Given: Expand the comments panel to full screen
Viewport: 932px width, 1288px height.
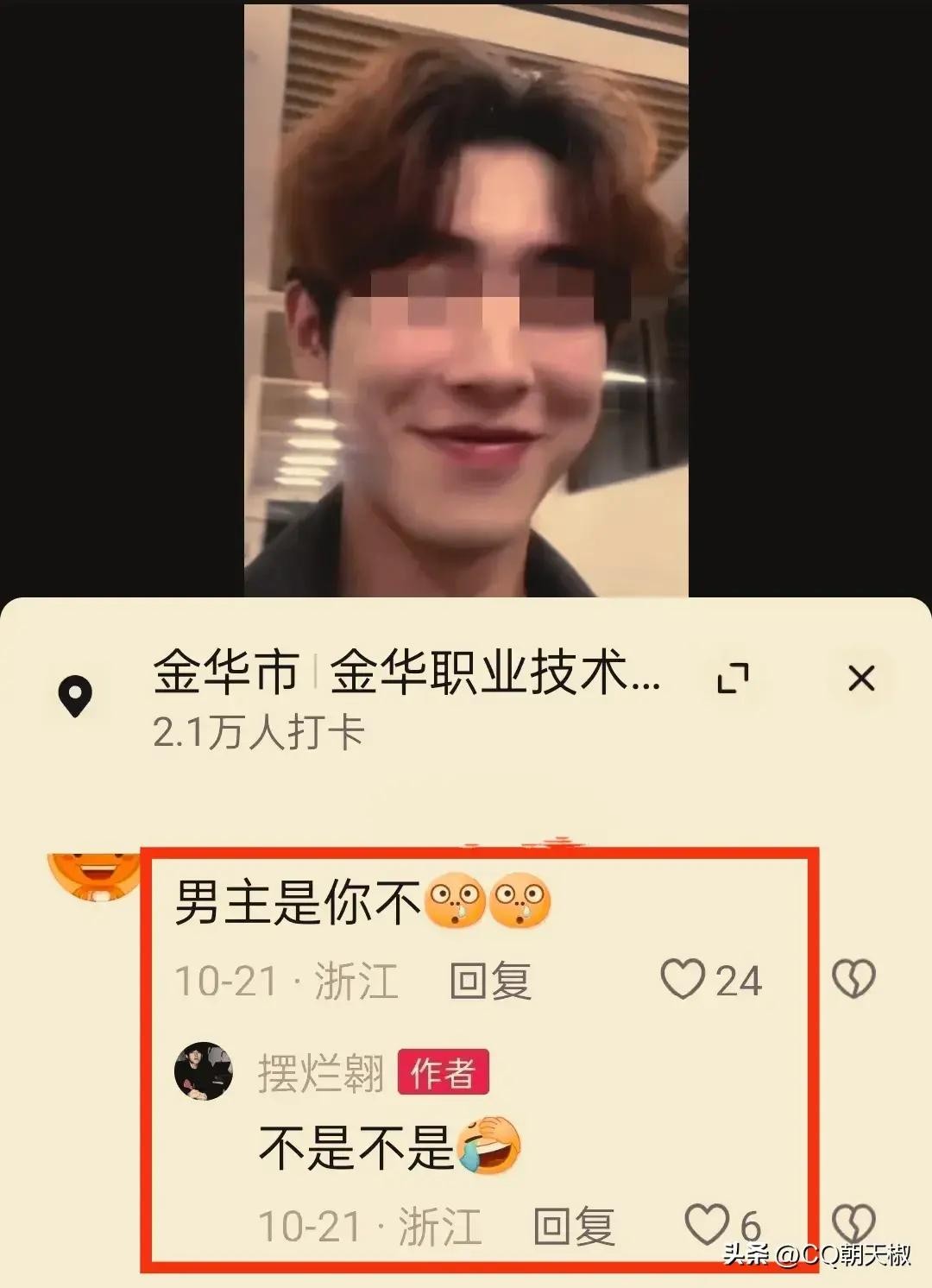Looking at the screenshot, I should click(733, 679).
